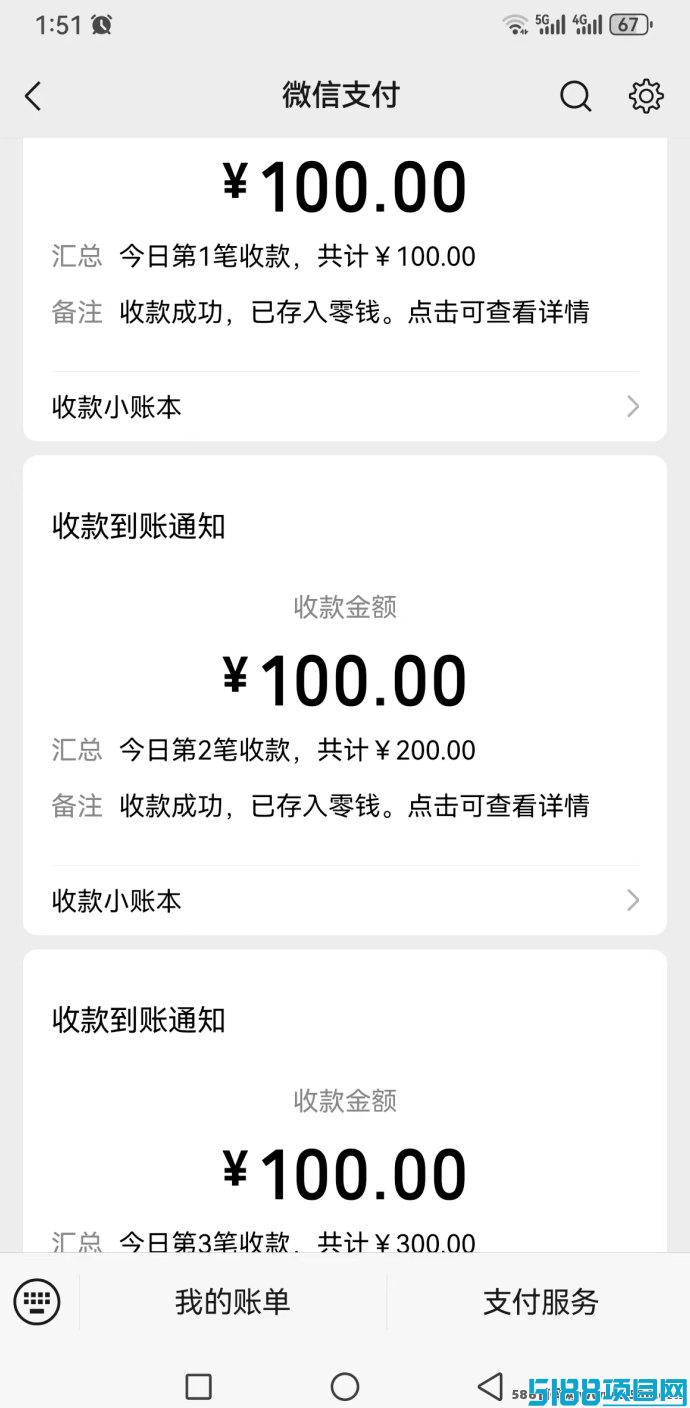This screenshot has width=690, height=1408.
Task: Open 支付服务 menu
Action: pyautogui.click(x=540, y=1302)
